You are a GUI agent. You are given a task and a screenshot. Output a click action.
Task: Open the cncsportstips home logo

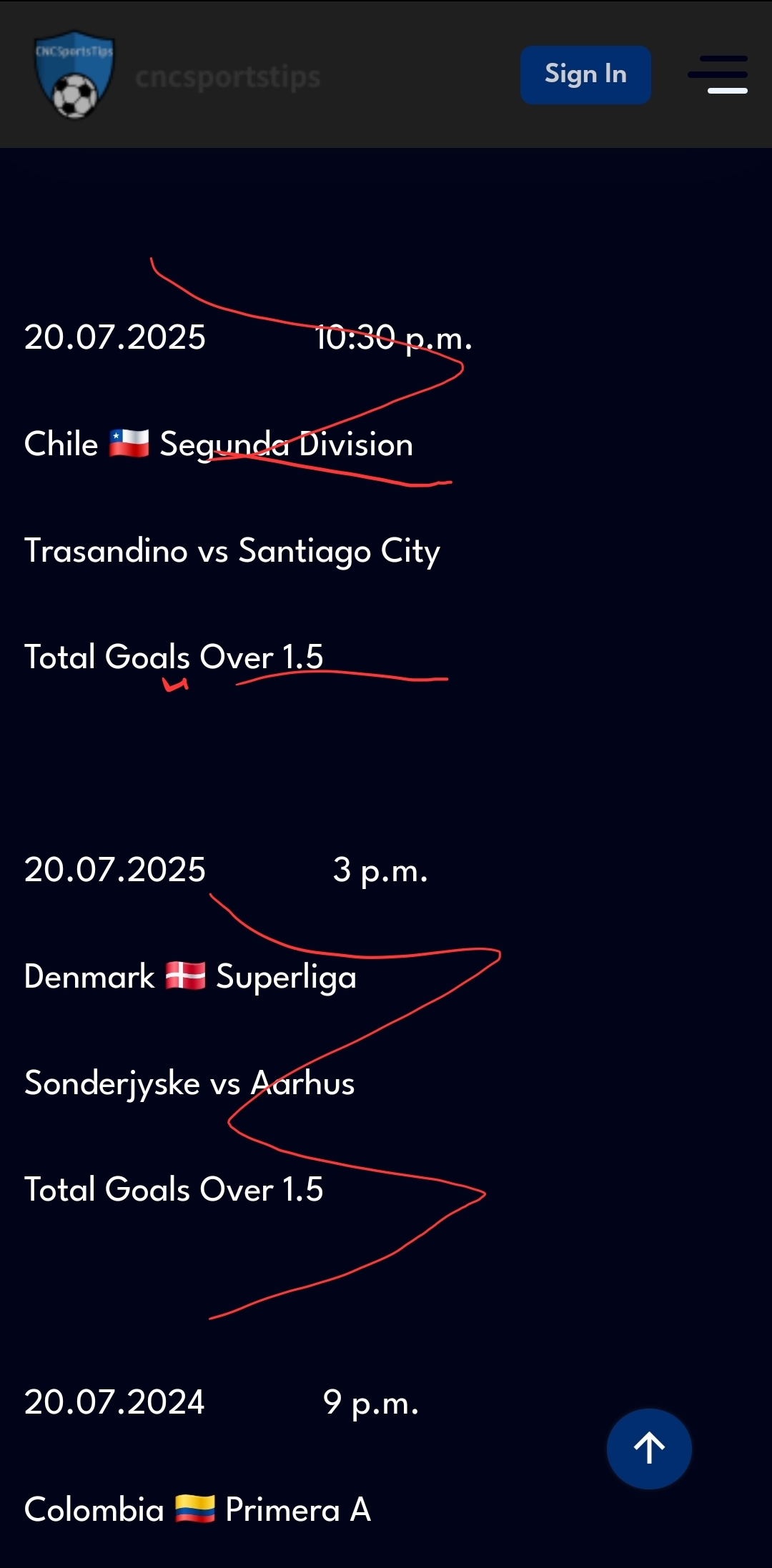[74, 74]
